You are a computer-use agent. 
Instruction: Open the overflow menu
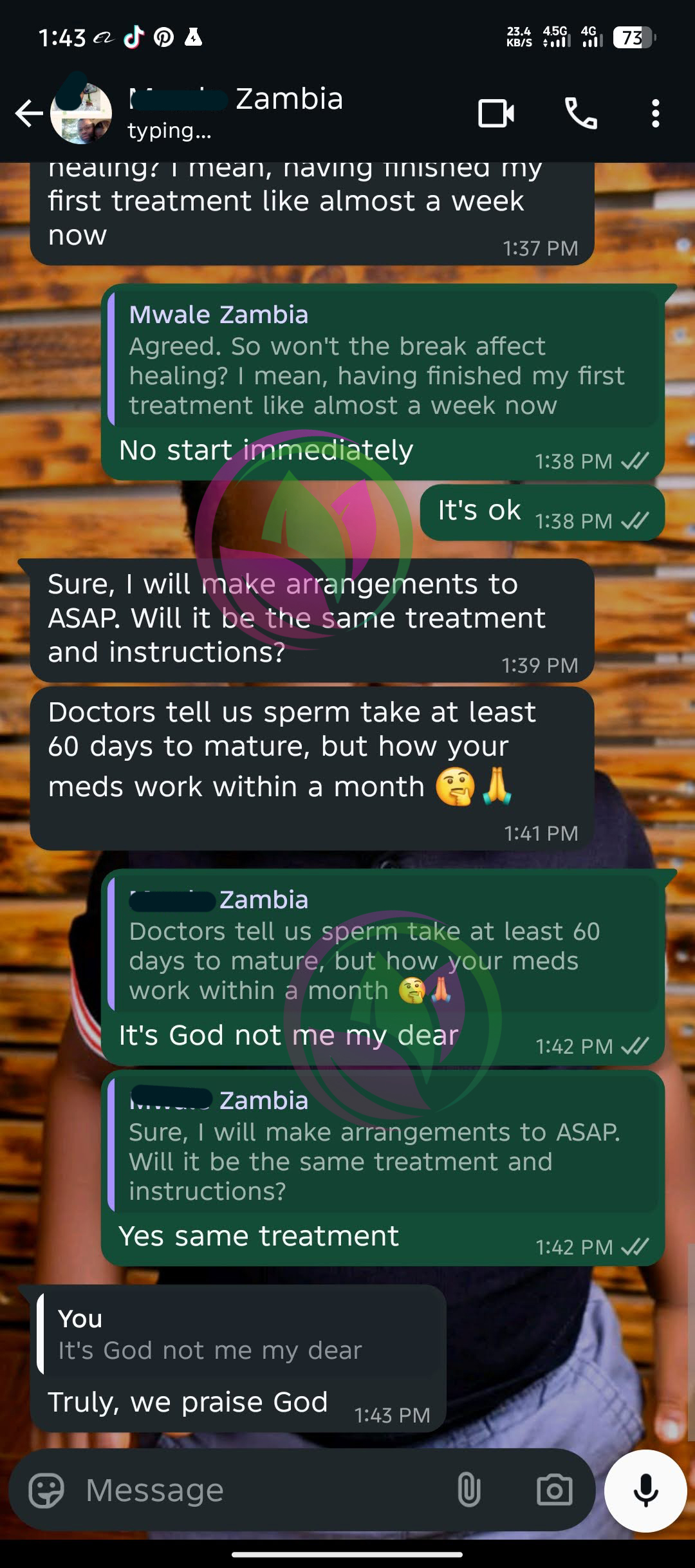pos(655,114)
